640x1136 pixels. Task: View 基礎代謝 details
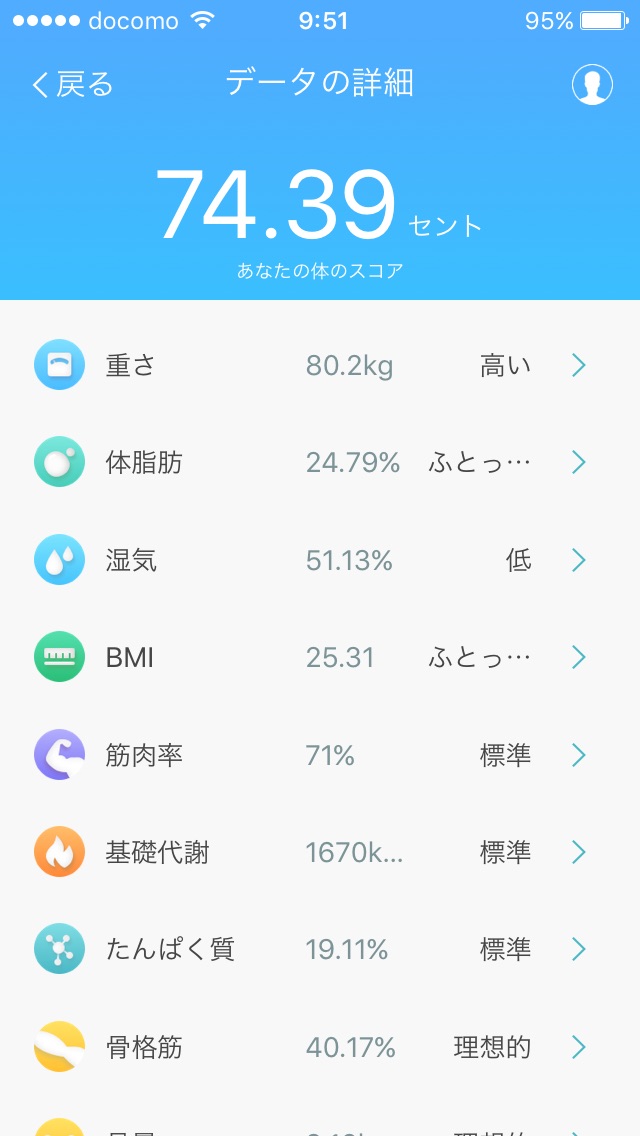(x=320, y=852)
